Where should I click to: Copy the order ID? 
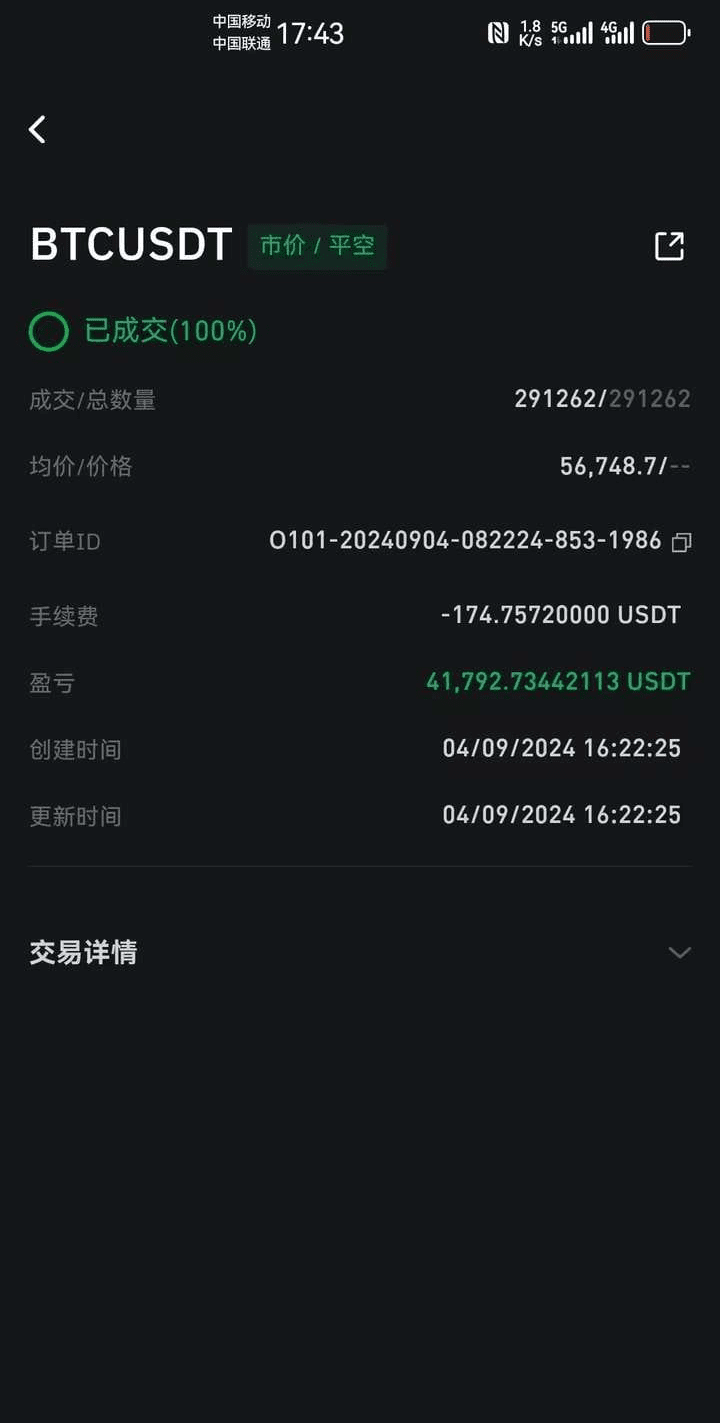pyautogui.click(x=681, y=542)
